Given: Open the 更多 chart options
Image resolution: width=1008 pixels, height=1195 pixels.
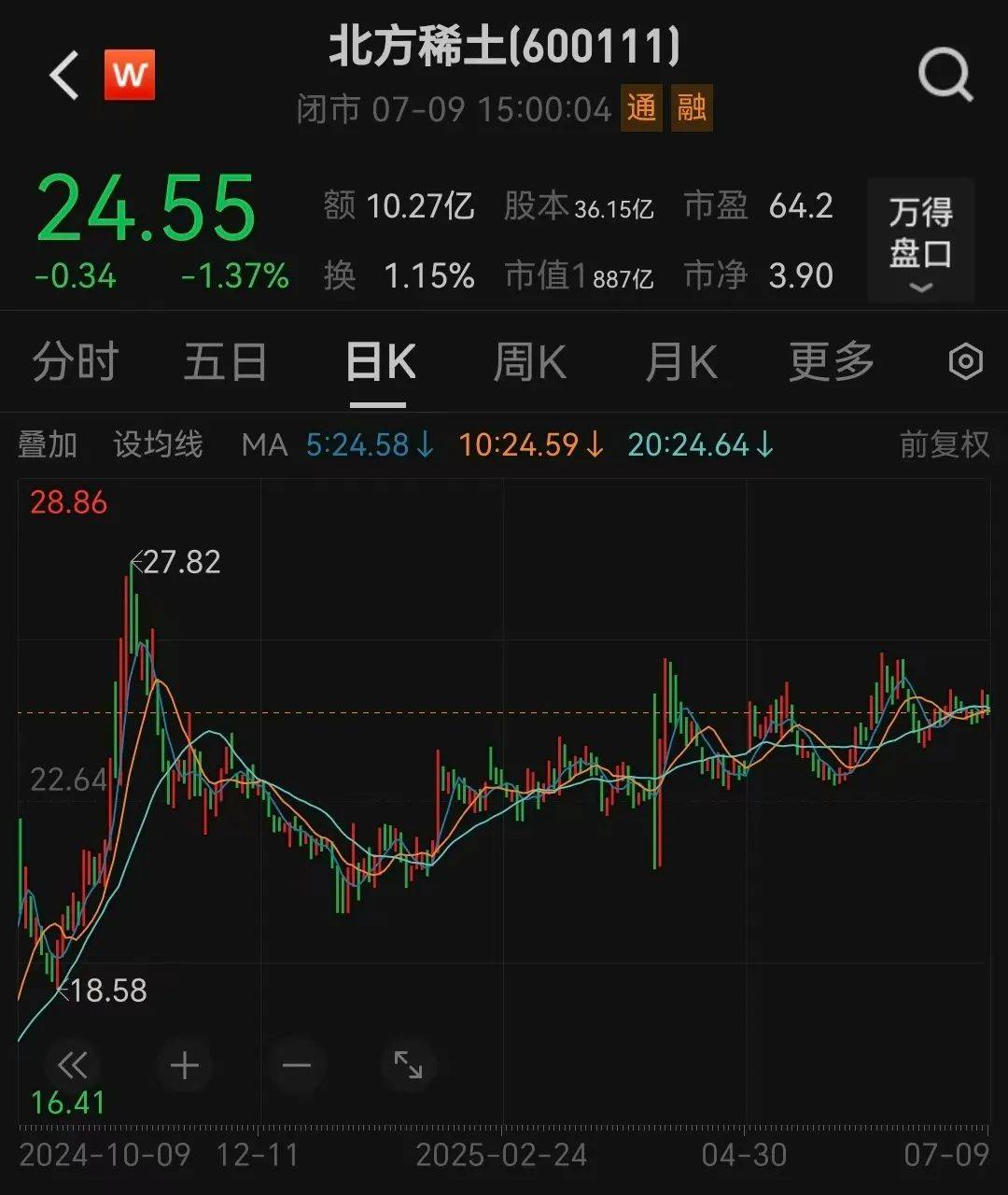Looking at the screenshot, I should [829, 361].
